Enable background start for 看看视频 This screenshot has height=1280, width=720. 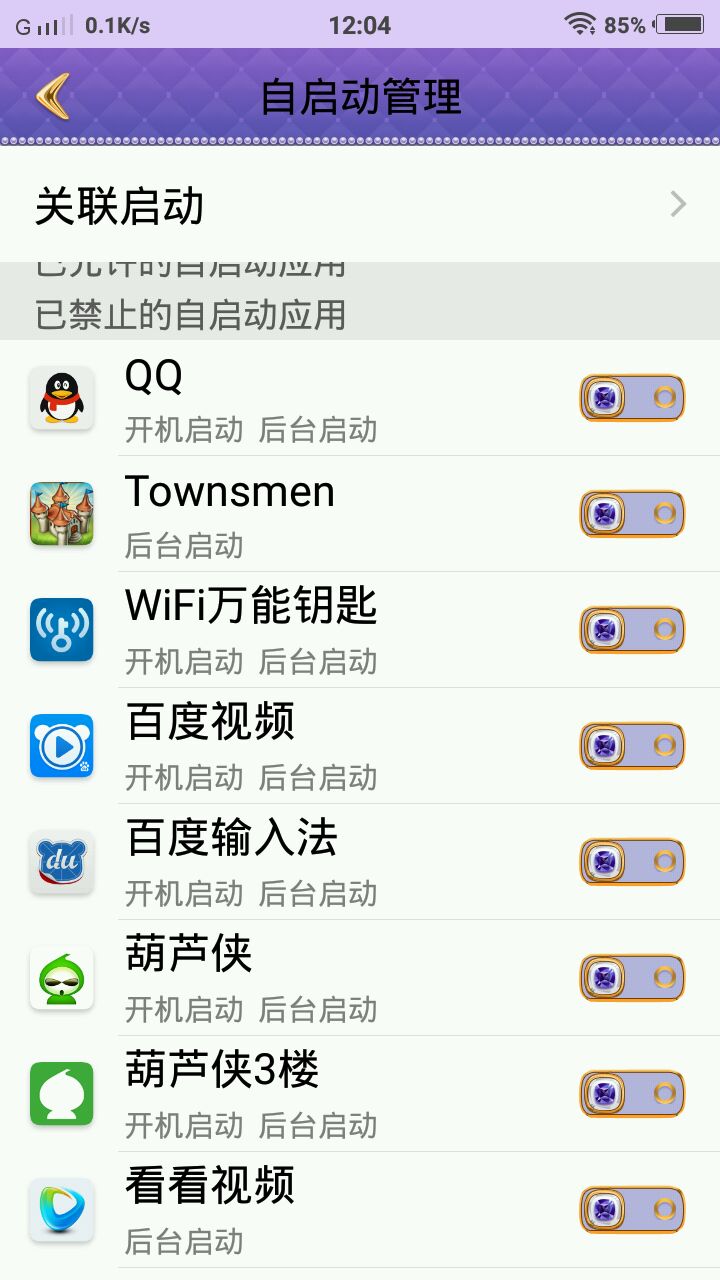(632, 1210)
